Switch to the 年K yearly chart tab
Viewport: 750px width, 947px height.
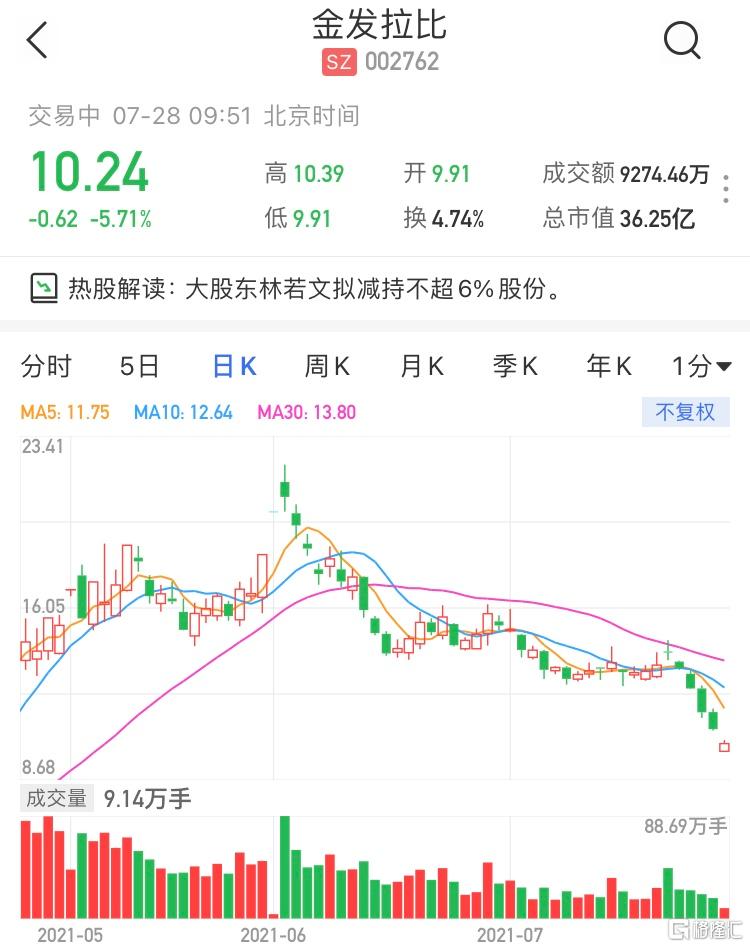coord(606,366)
